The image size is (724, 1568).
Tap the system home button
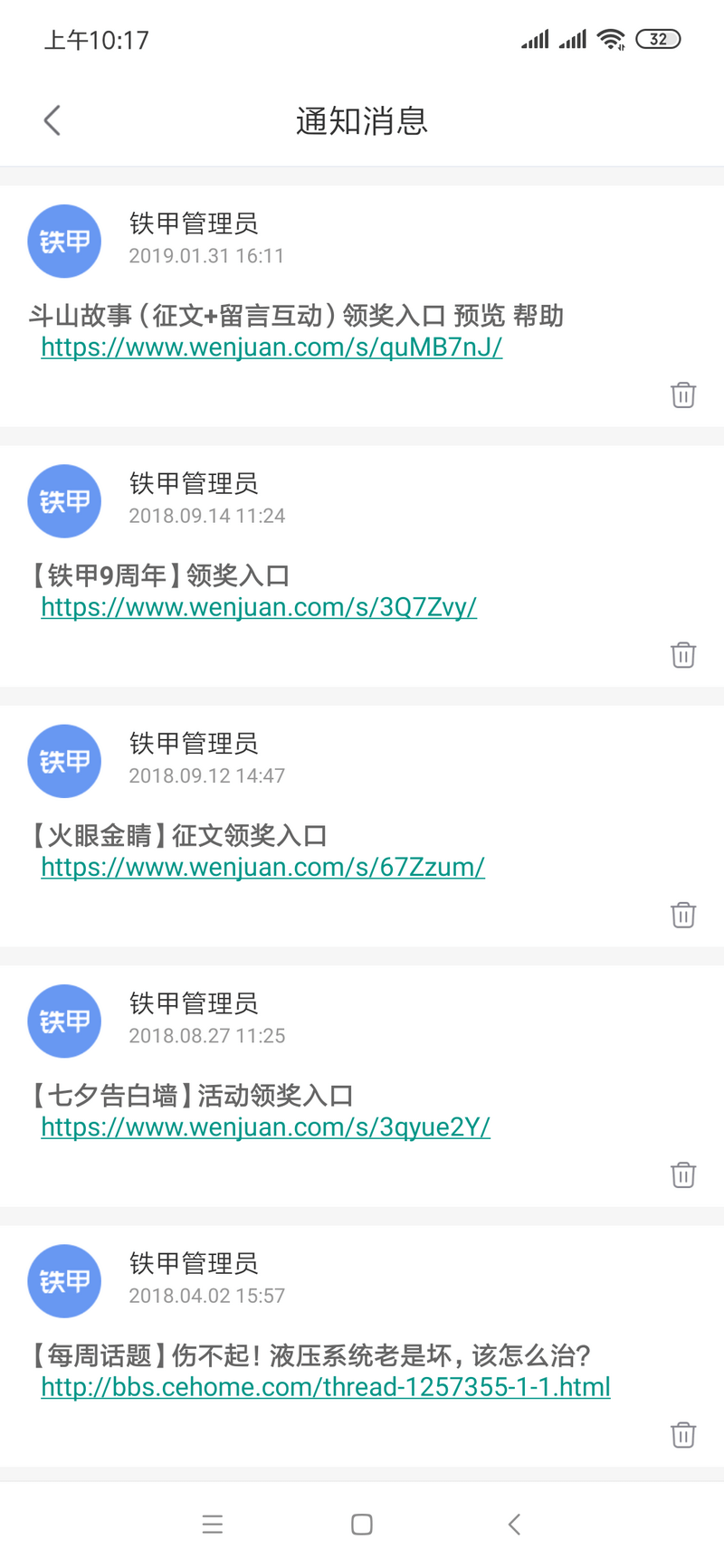point(362,1525)
